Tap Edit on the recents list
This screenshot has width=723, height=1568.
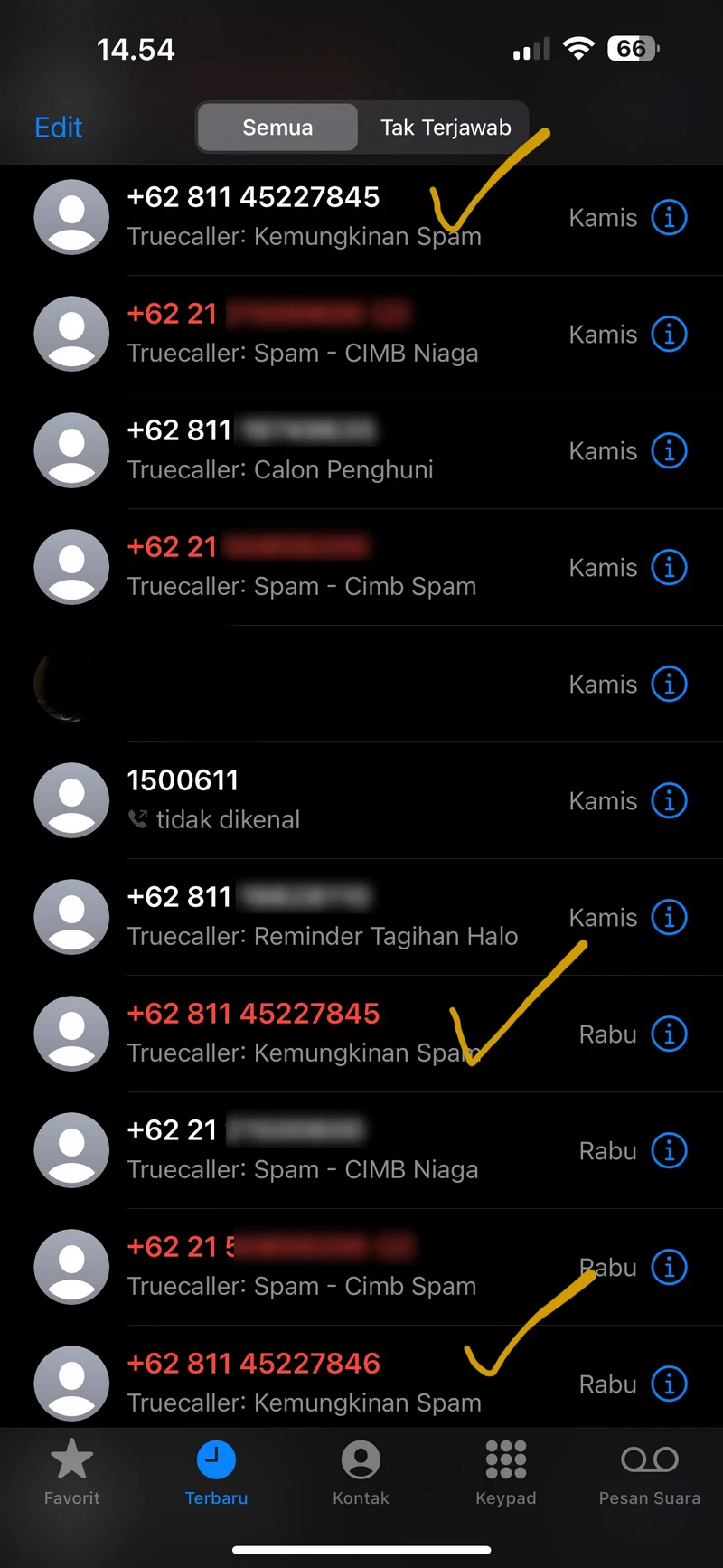[58, 128]
